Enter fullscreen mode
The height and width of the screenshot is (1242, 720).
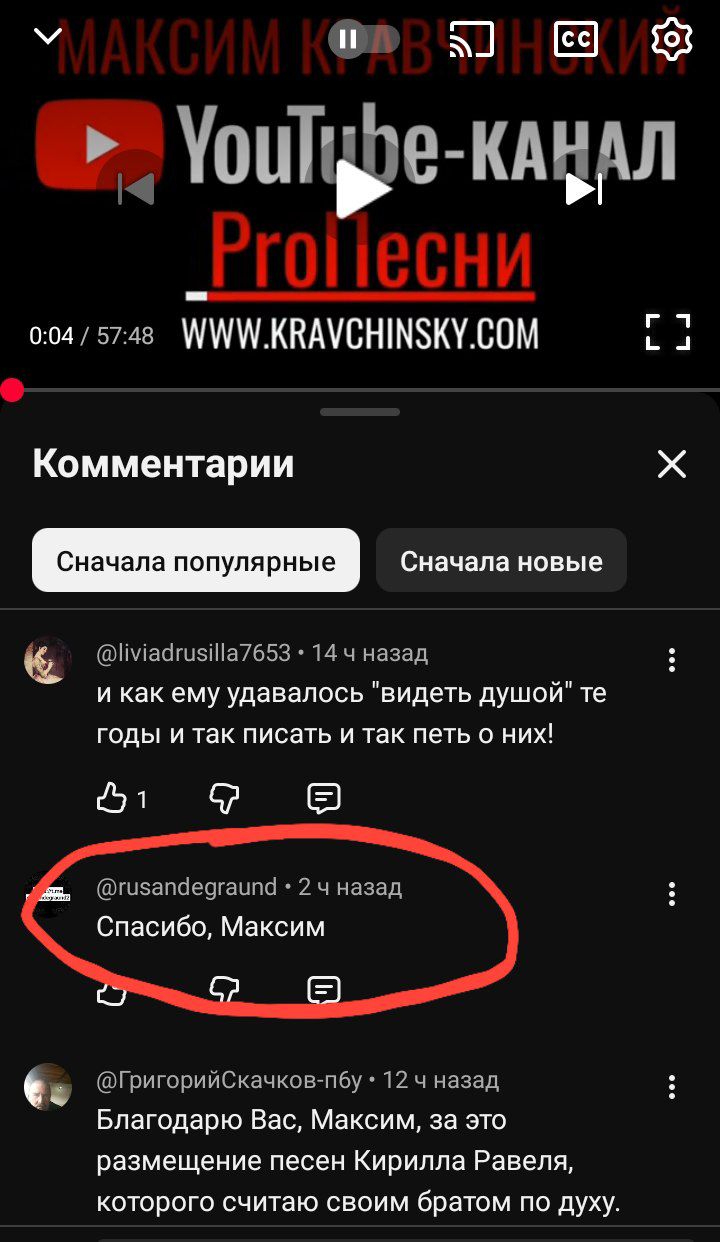667,331
